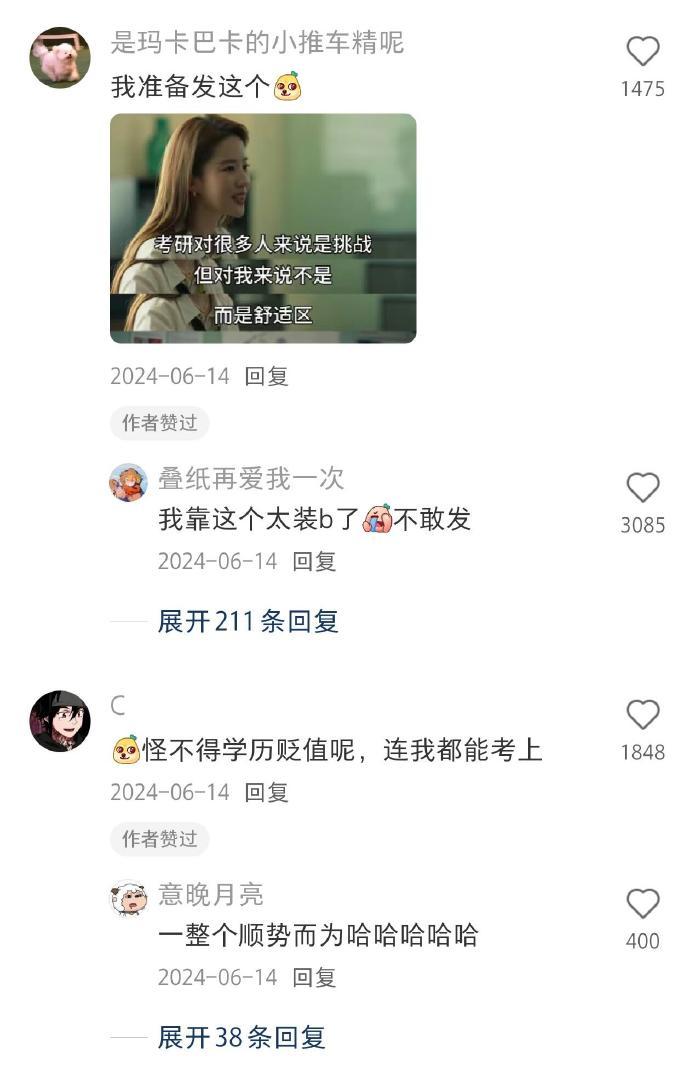The height and width of the screenshot is (1084, 690).
Task: Open 叠纸再爱我一次's avatar
Action: pos(128,483)
